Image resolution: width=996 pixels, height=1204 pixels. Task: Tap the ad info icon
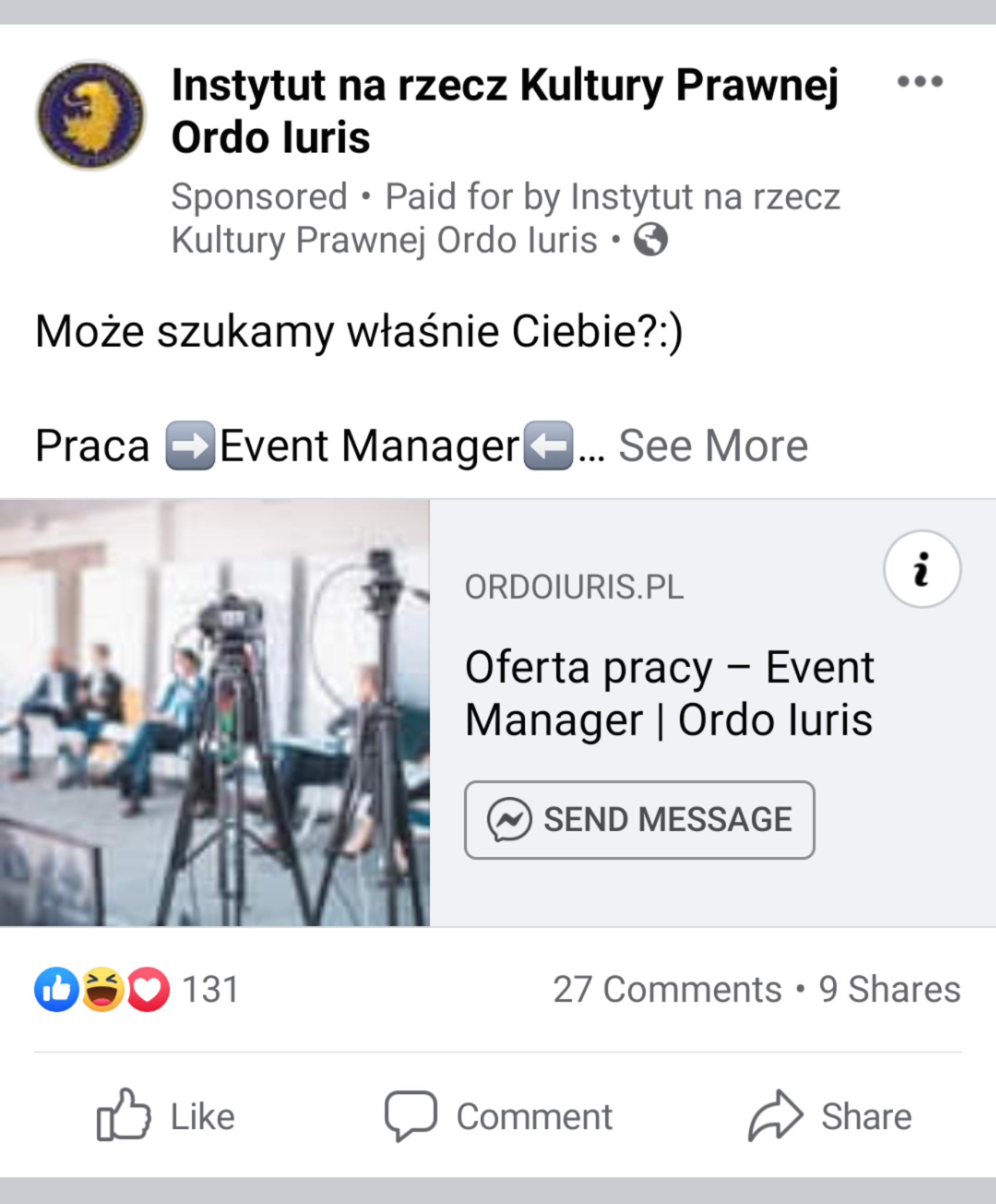pyautogui.click(x=921, y=569)
